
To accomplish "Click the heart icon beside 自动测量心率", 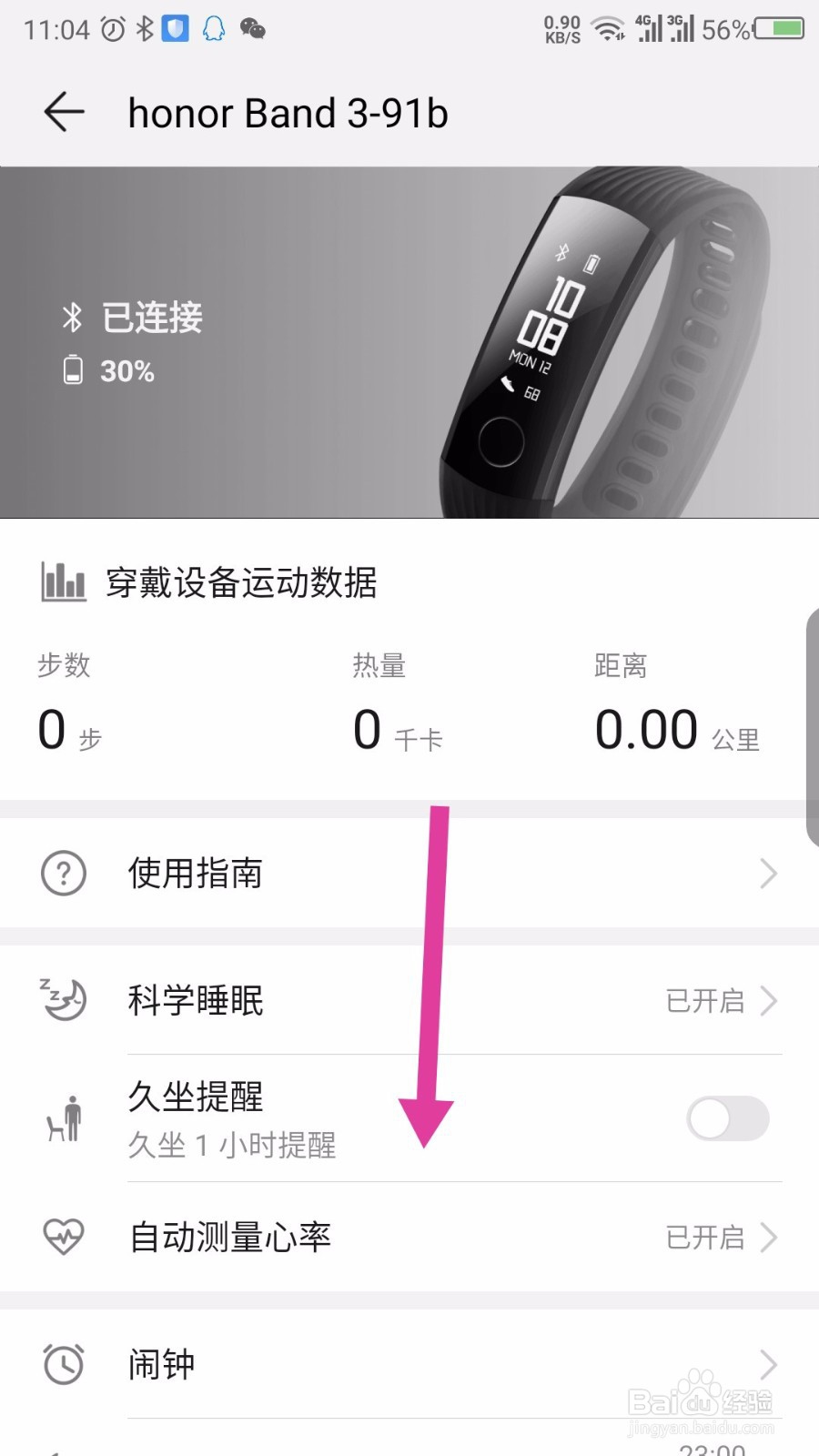I will pyautogui.click(x=62, y=1238).
